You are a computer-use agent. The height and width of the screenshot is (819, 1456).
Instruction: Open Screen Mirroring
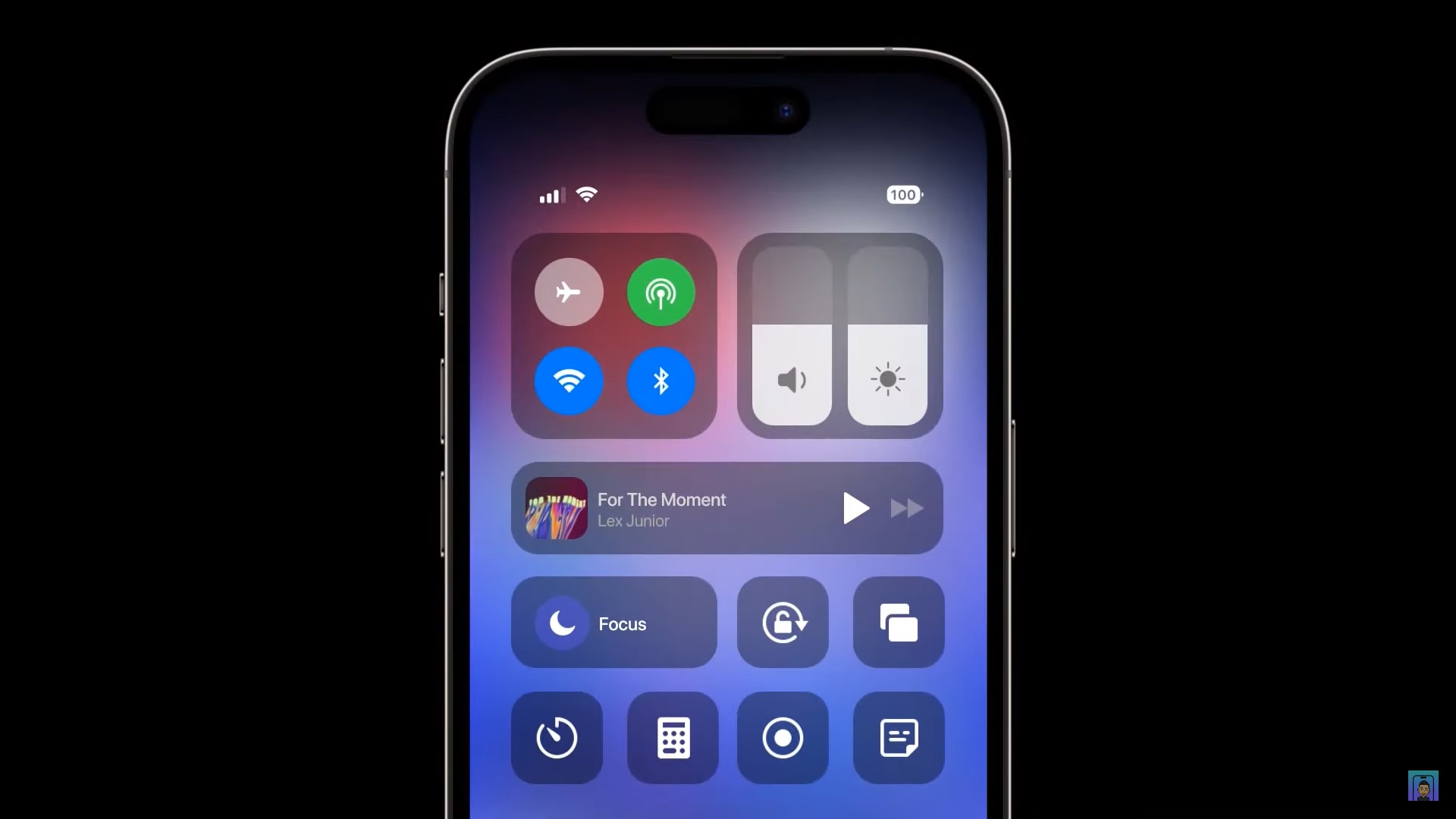pos(899,623)
